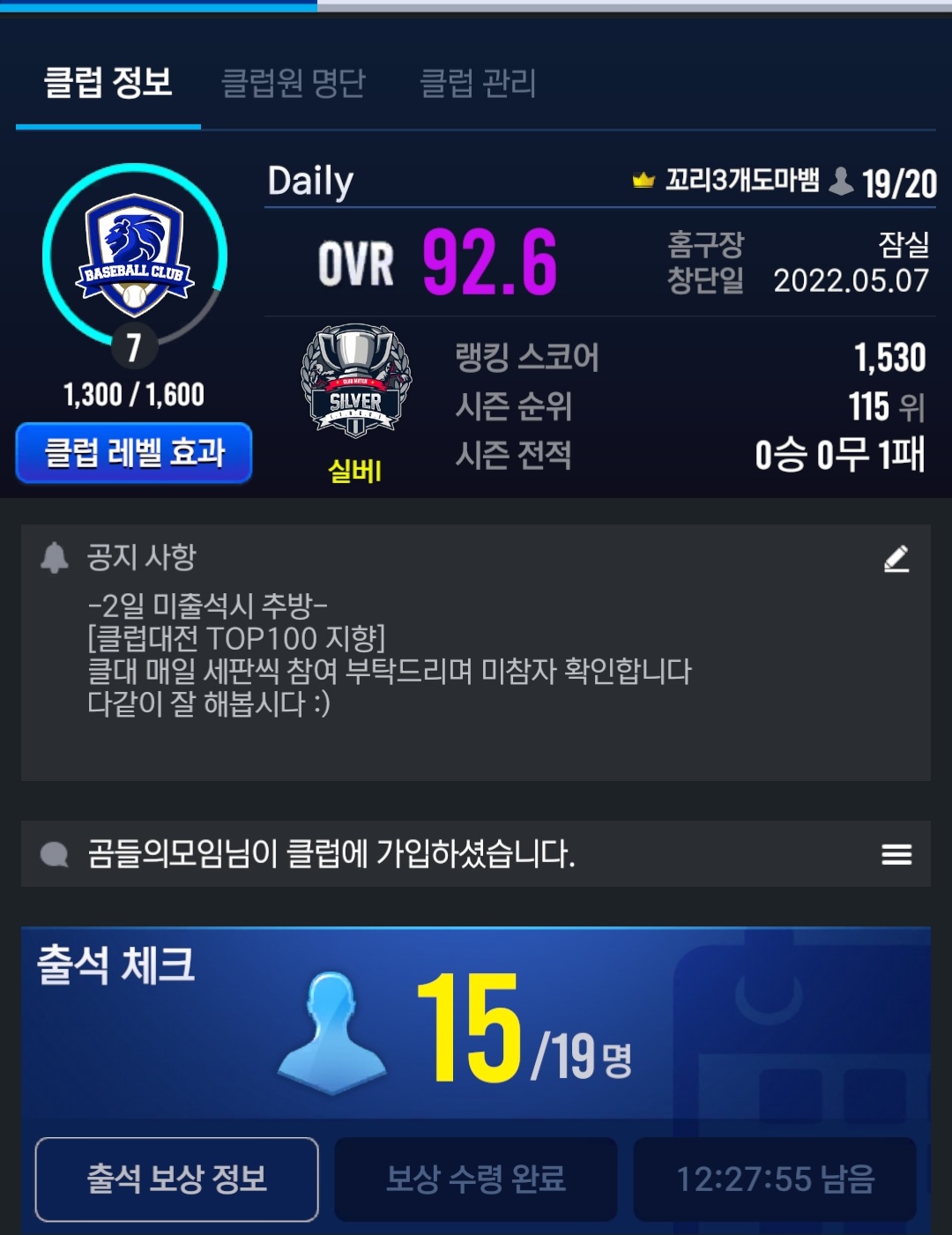View 출석 보상 정보
The width and height of the screenshot is (952, 1235).
tap(176, 1179)
